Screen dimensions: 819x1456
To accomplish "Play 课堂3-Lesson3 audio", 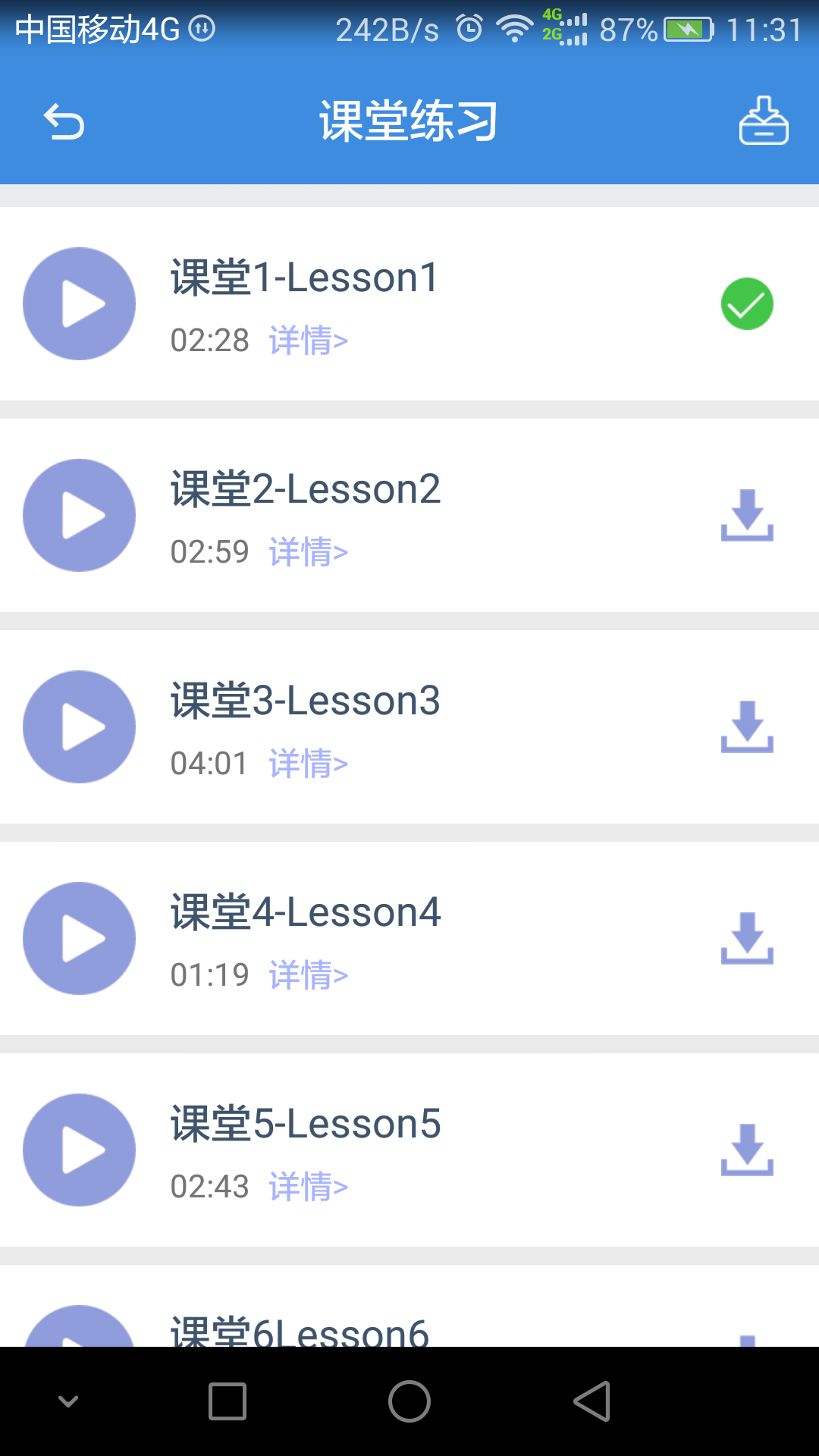I will point(79,726).
